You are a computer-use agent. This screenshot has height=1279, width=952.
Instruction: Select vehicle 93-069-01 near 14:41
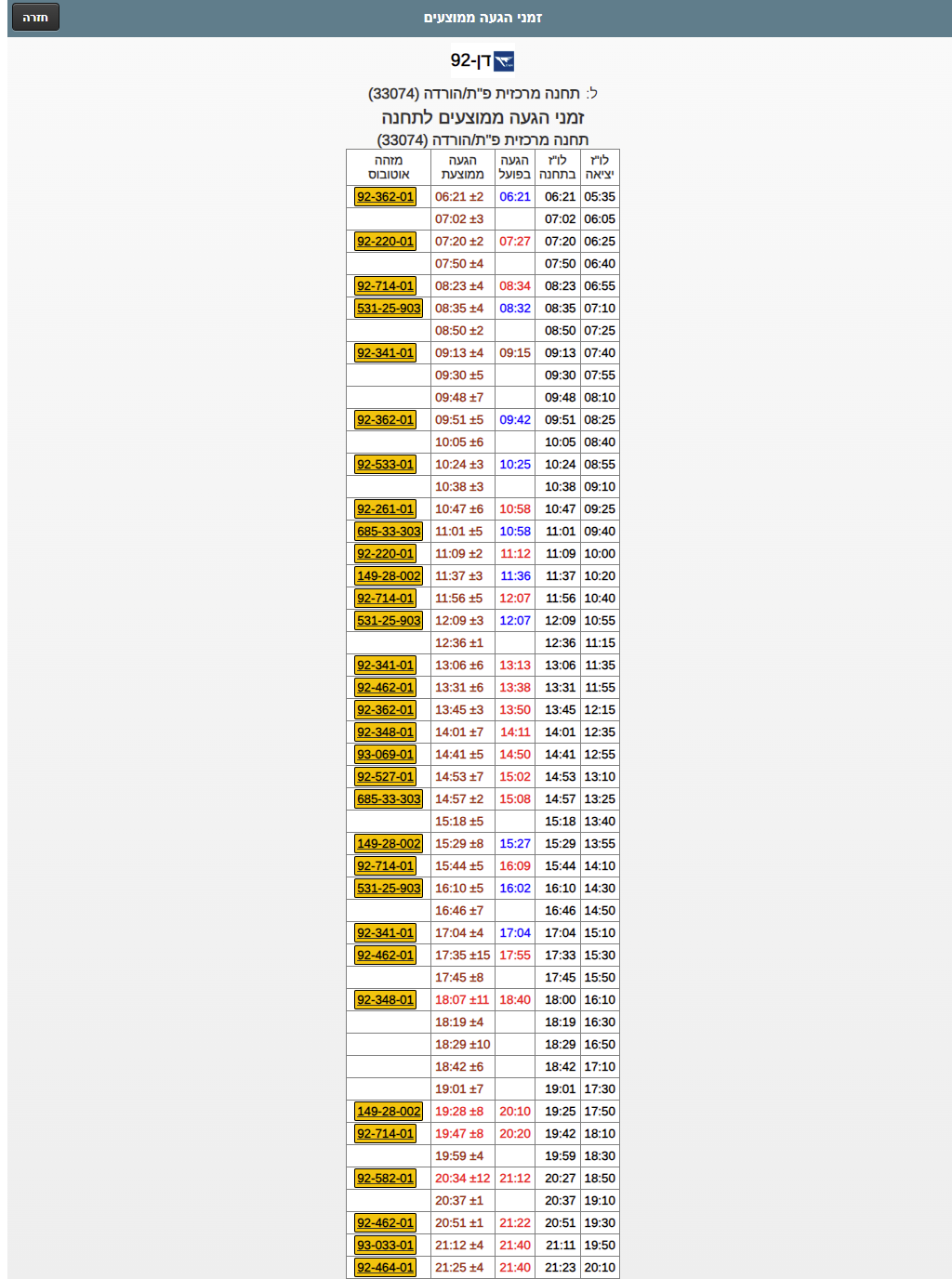tap(386, 754)
